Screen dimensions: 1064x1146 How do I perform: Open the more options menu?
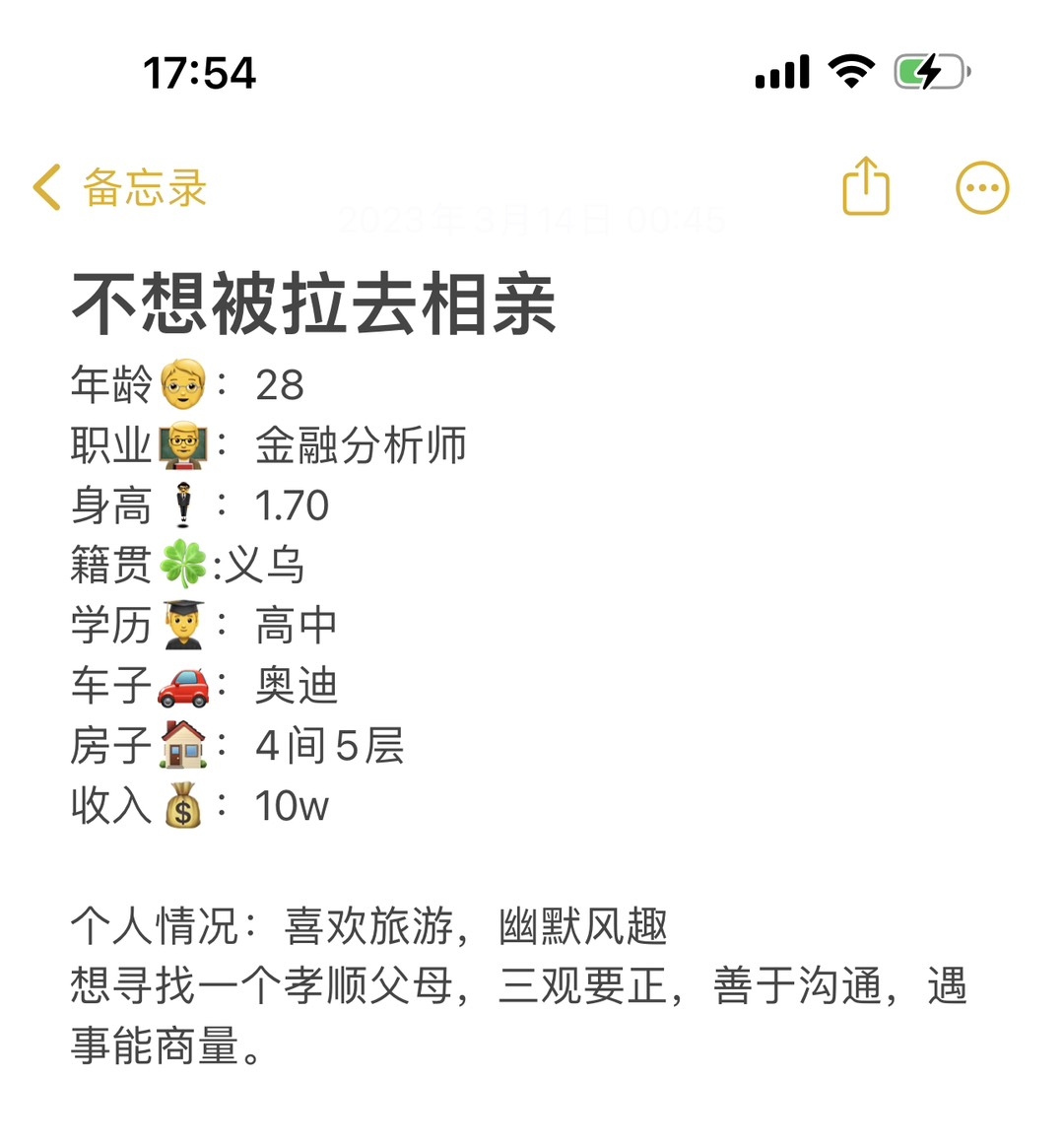[982, 187]
